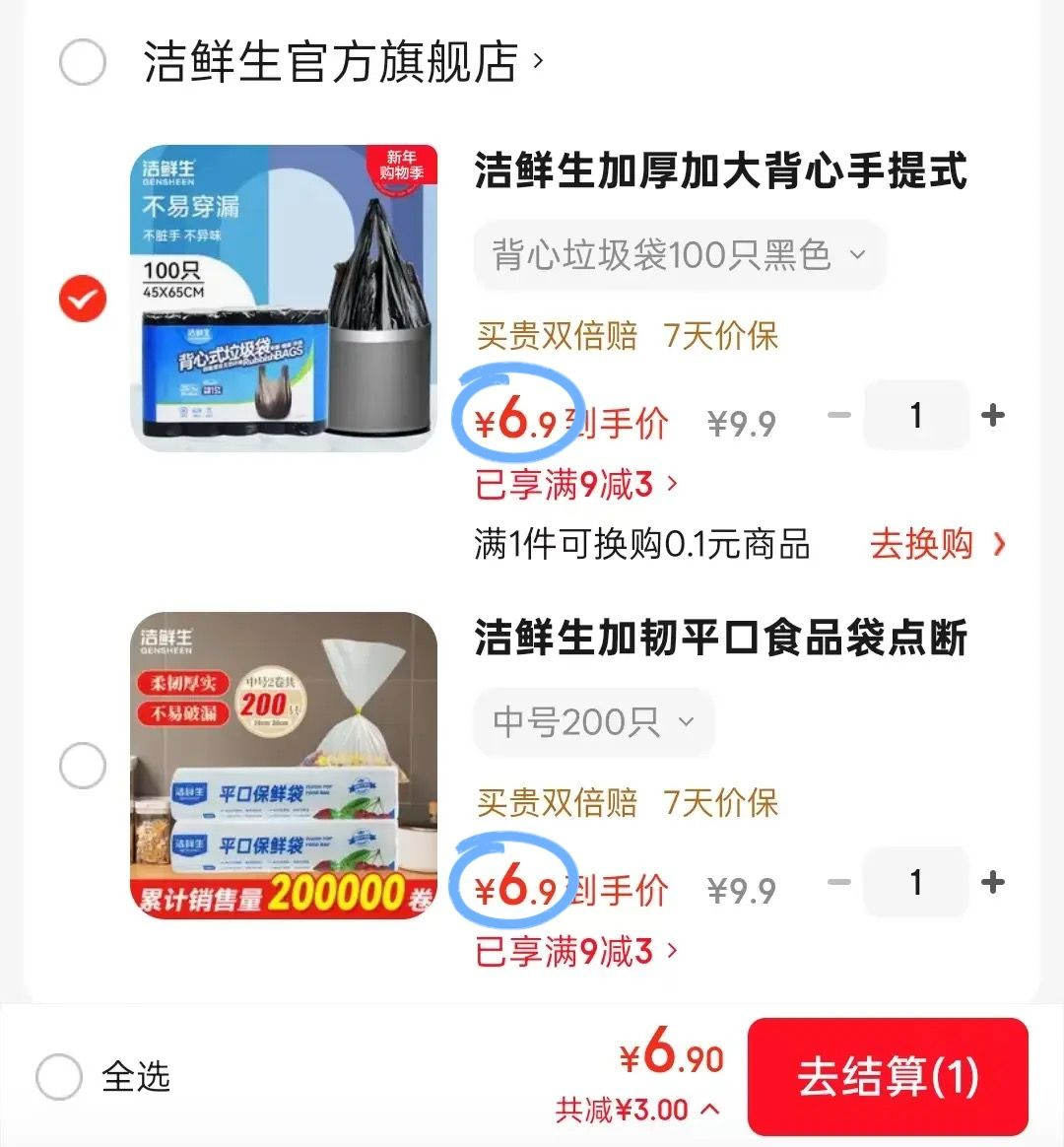The image size is (1064, 1147).
Task: Decrease quantity of the black trash bags
Action: tap(838, 415)
